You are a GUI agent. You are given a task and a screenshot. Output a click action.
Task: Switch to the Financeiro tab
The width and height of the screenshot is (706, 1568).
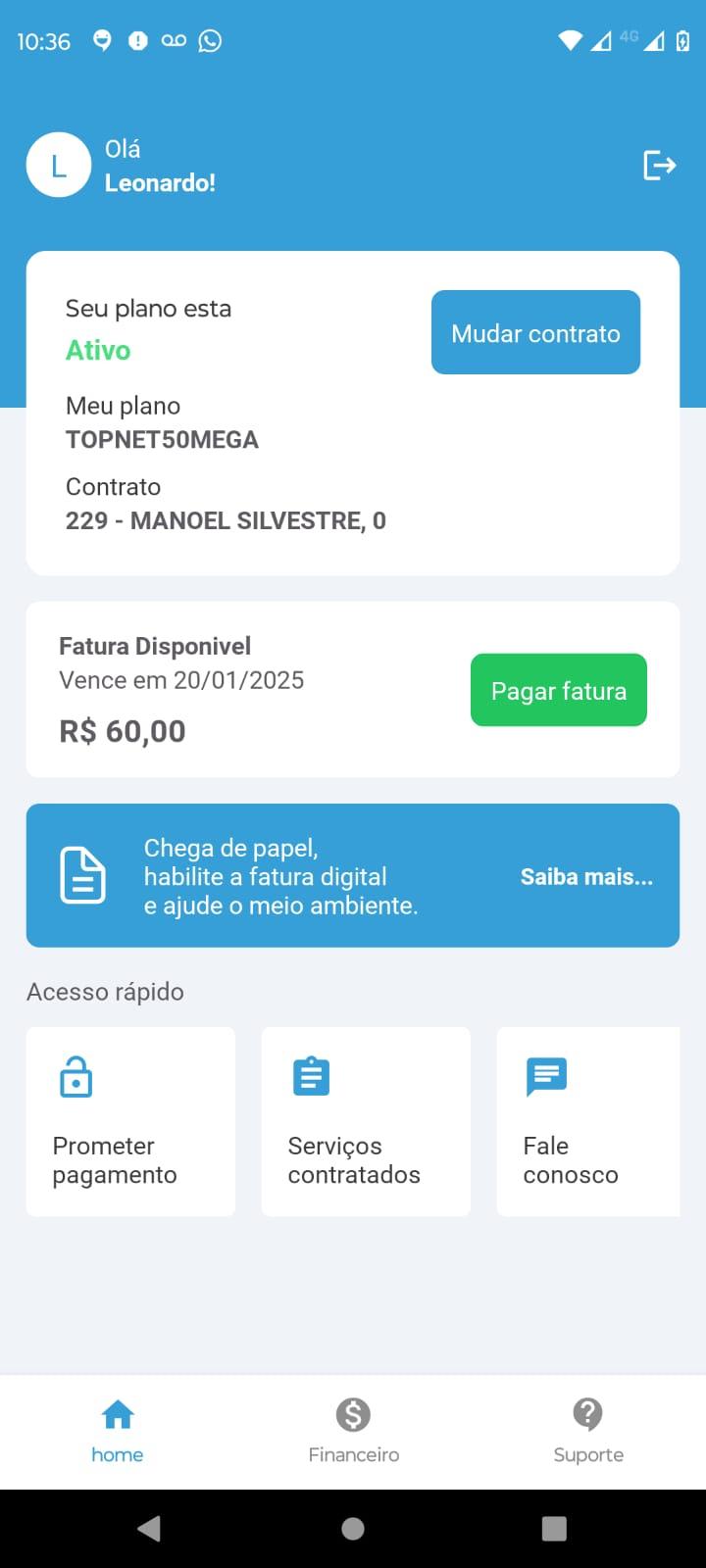[353, 1432]
